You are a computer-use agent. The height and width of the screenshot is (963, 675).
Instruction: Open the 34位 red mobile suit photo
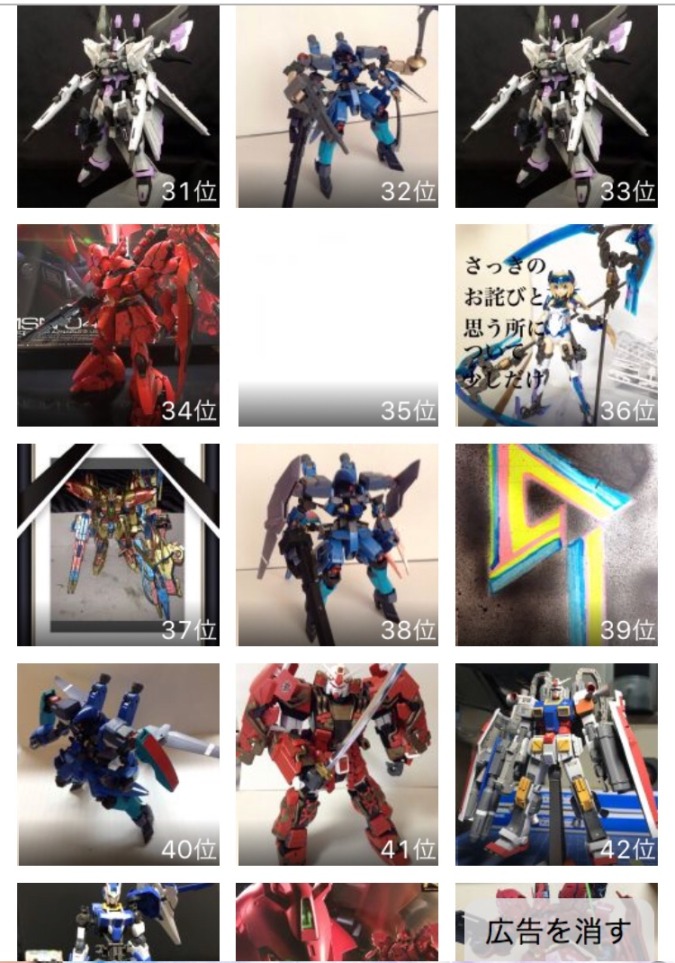[x=118, y=325]
